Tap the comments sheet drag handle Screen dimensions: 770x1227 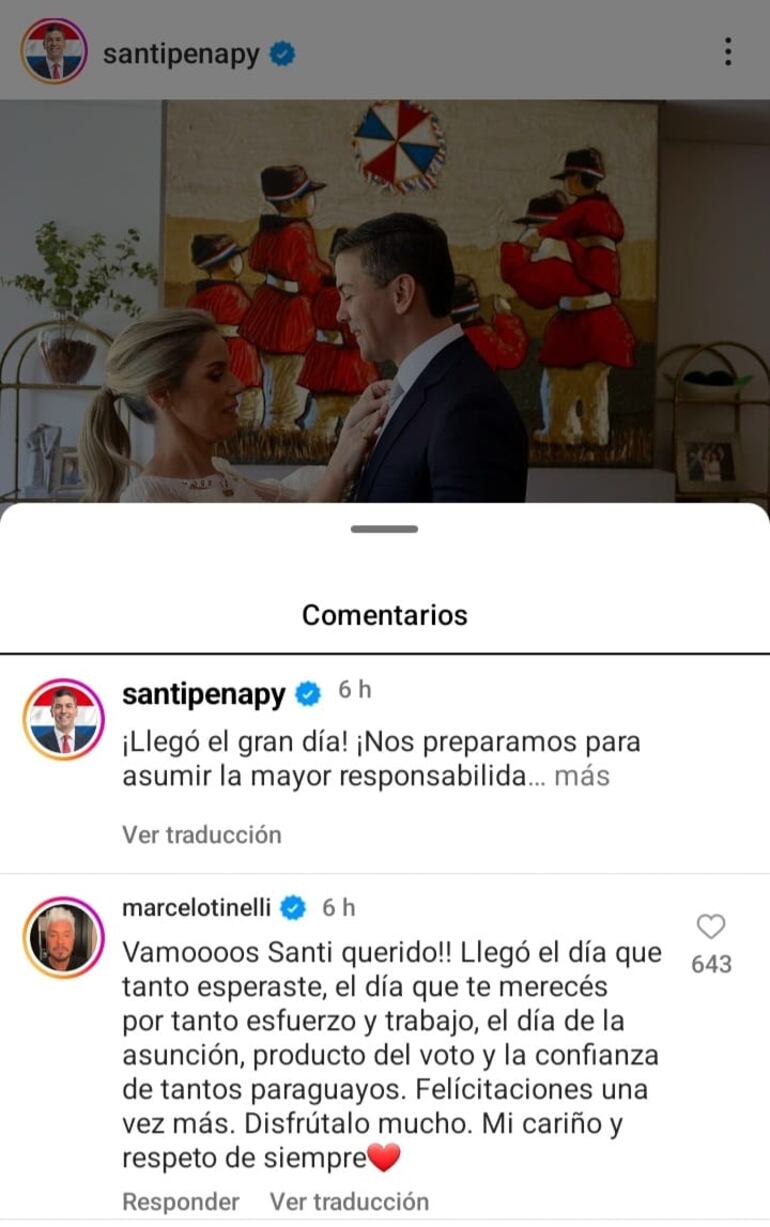coord(384,529)
